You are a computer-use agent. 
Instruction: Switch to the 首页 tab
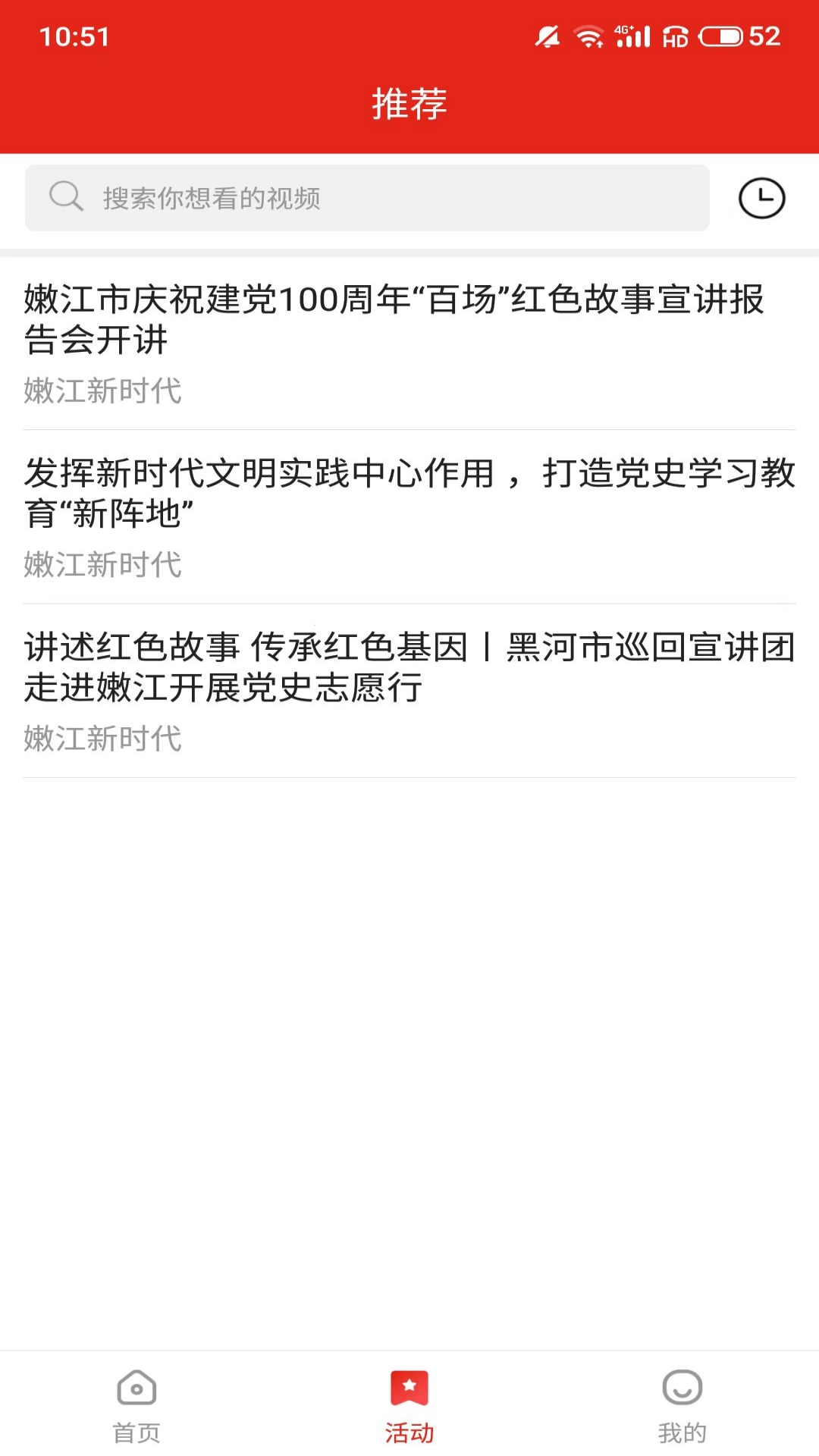pyautogui.click(x=136, y=1405)
